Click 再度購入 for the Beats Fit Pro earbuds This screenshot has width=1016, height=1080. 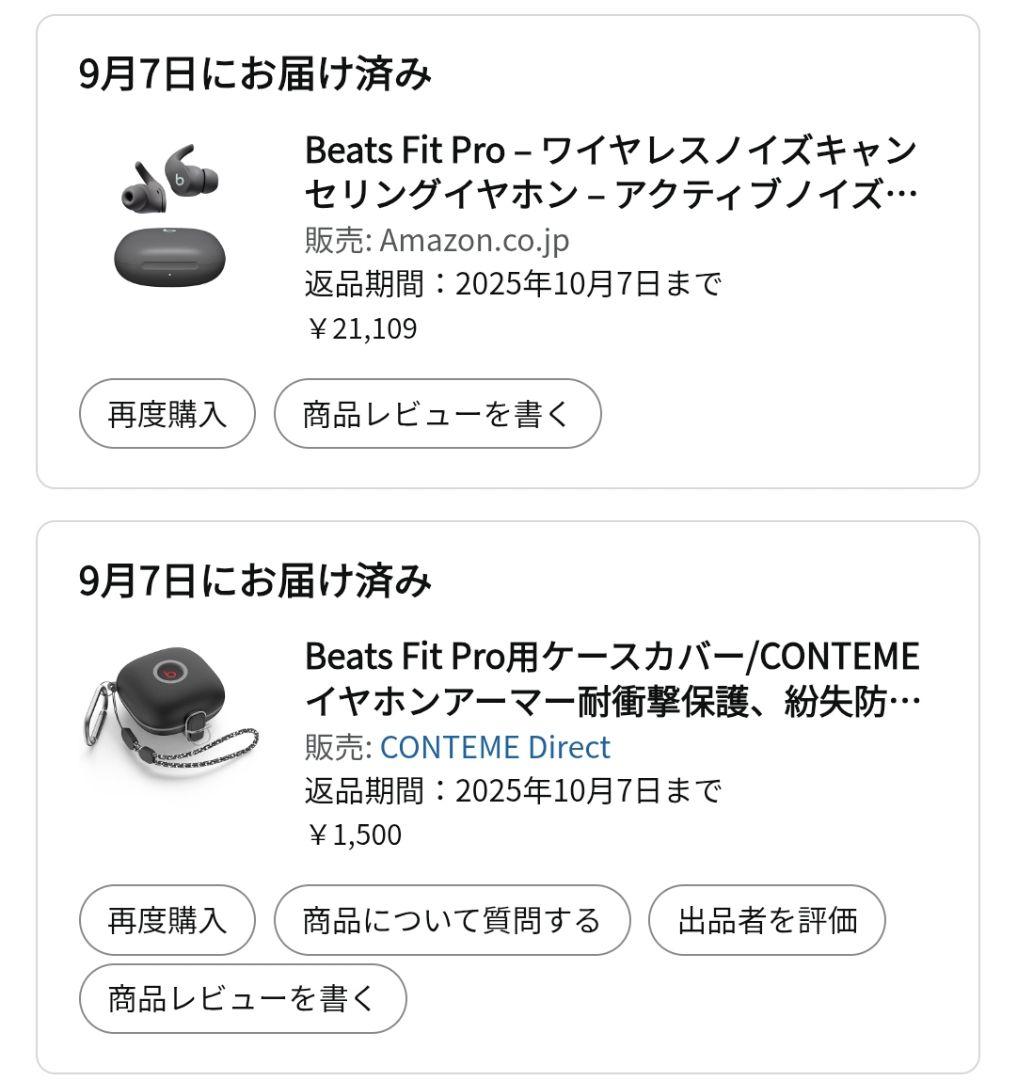(166, 413)
